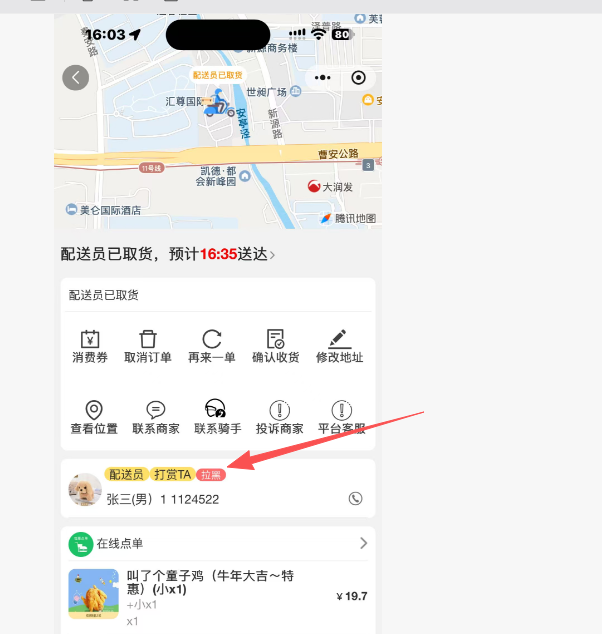Reorder with 再来一单
The width and height of the screenshot is (602, 634).
[211, 347]
